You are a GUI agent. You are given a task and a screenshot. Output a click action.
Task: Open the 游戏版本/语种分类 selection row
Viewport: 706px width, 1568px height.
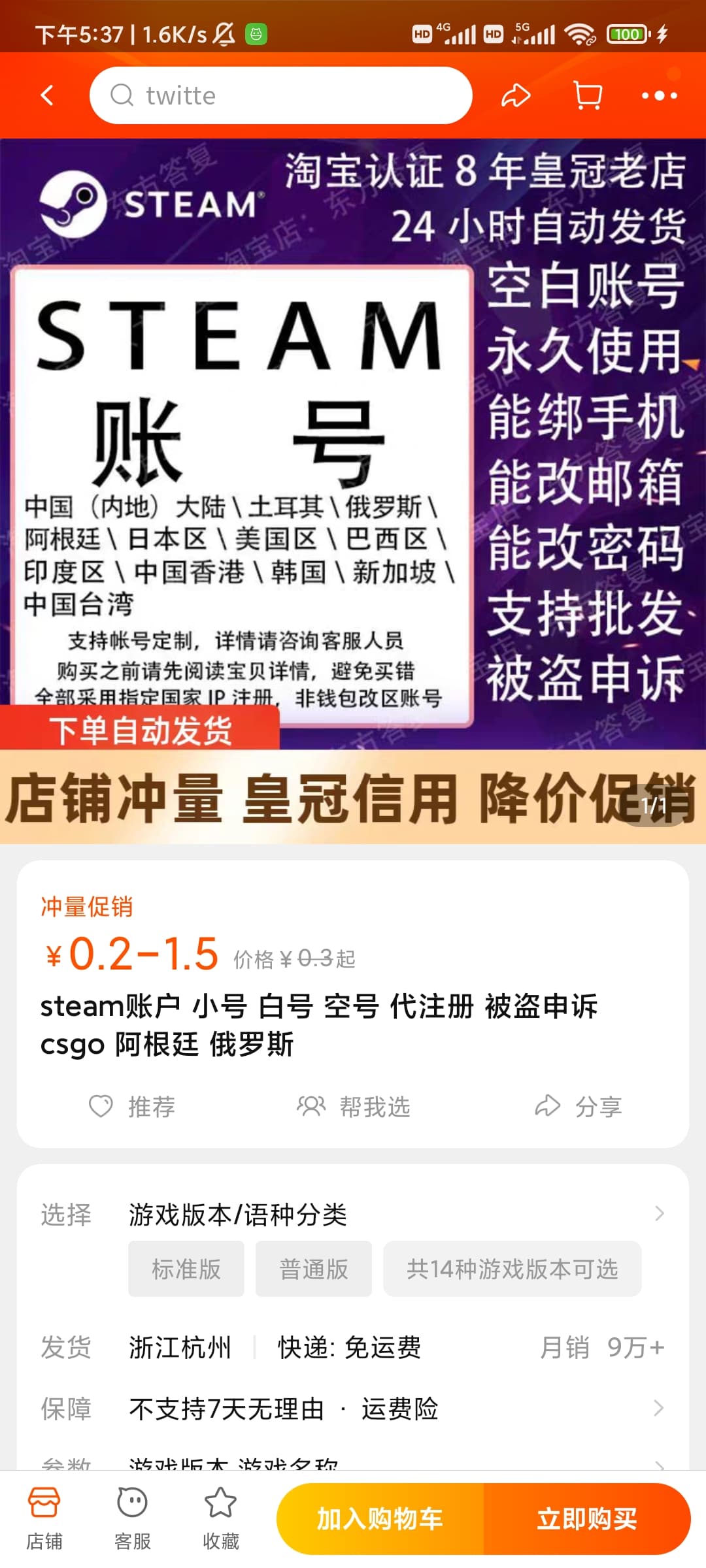353,1214
